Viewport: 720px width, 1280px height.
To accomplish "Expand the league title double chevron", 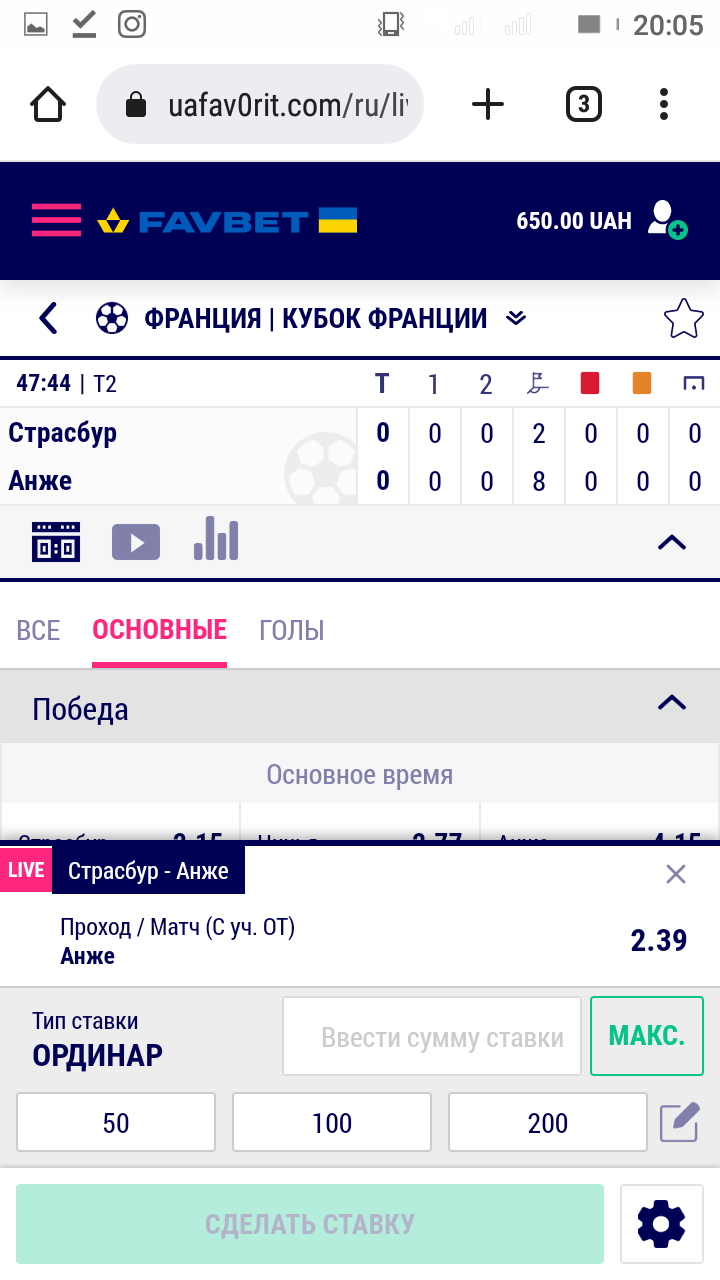I will (517, 318).
